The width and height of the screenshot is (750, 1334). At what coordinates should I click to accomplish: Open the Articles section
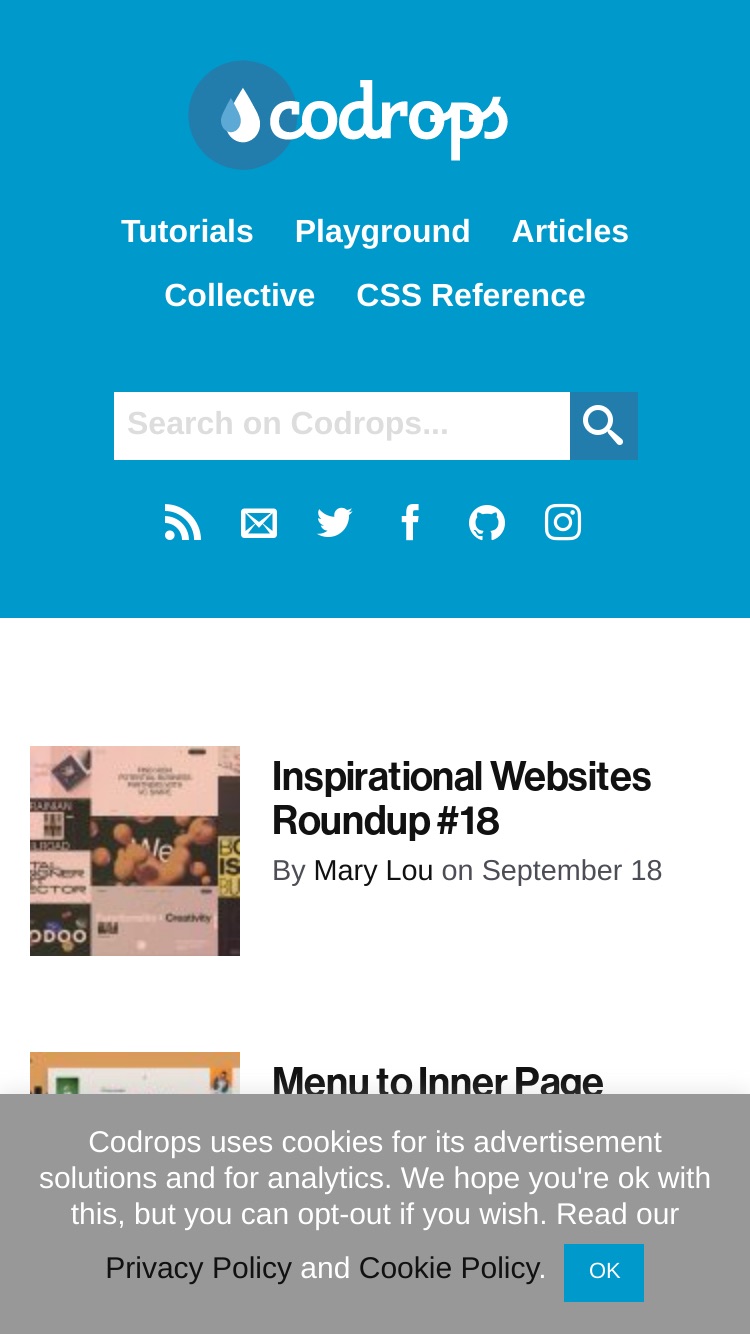[x=570, y=231]
